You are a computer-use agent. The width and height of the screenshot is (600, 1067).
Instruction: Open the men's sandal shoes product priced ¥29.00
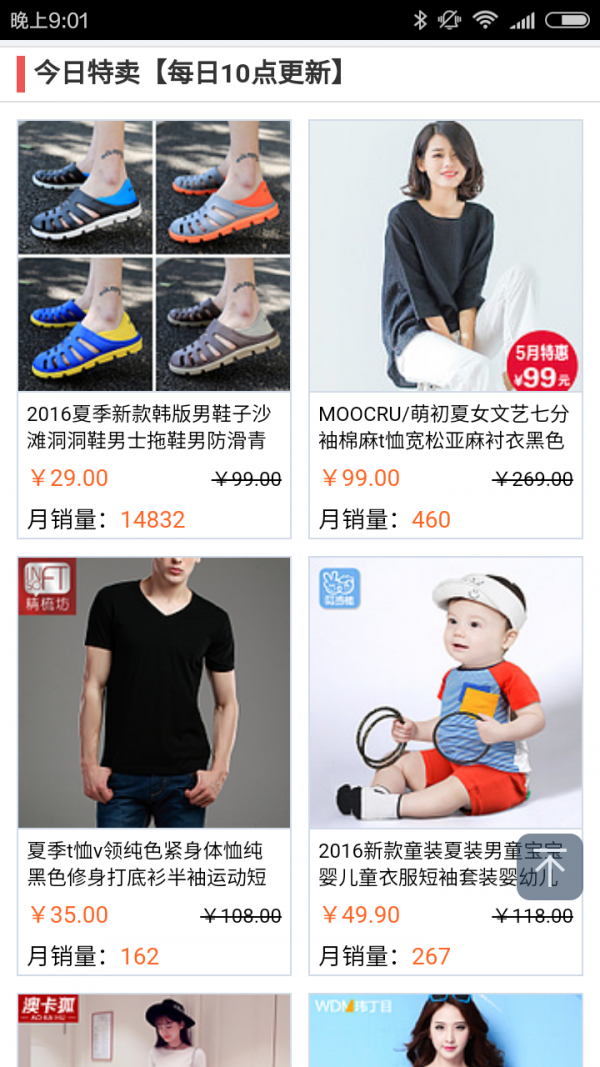(x=154, y=256)
